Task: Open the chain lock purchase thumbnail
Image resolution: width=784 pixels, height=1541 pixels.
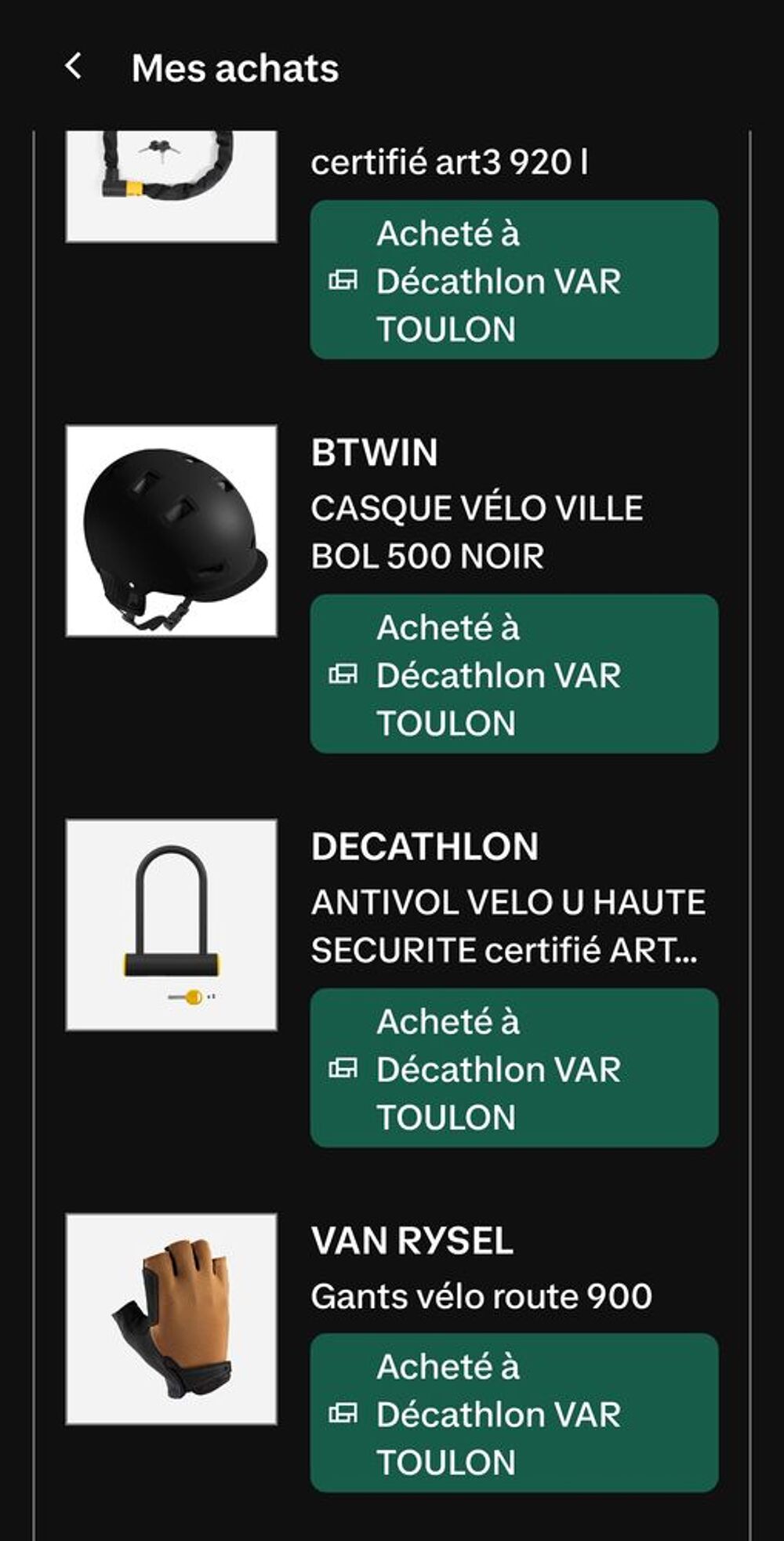Action: (x=172, y=180)
